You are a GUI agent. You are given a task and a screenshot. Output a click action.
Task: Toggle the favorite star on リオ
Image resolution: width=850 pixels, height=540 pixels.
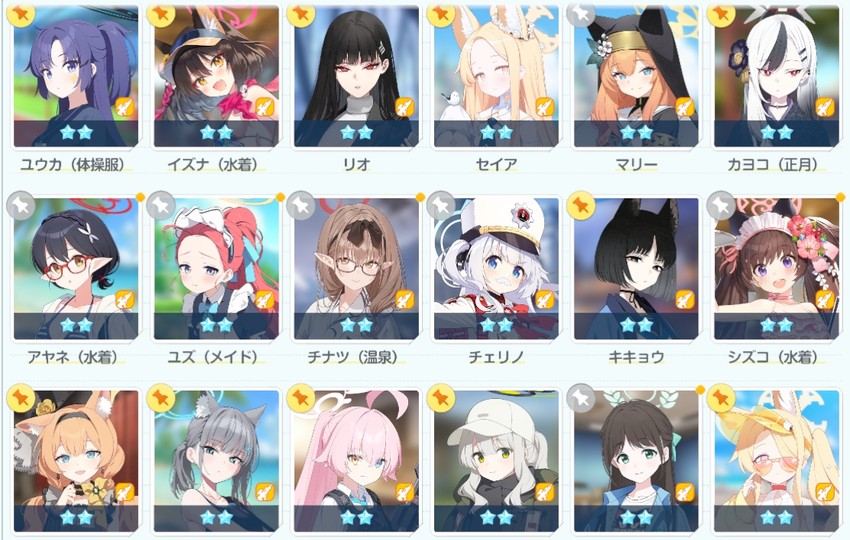(x=300, y=13)
